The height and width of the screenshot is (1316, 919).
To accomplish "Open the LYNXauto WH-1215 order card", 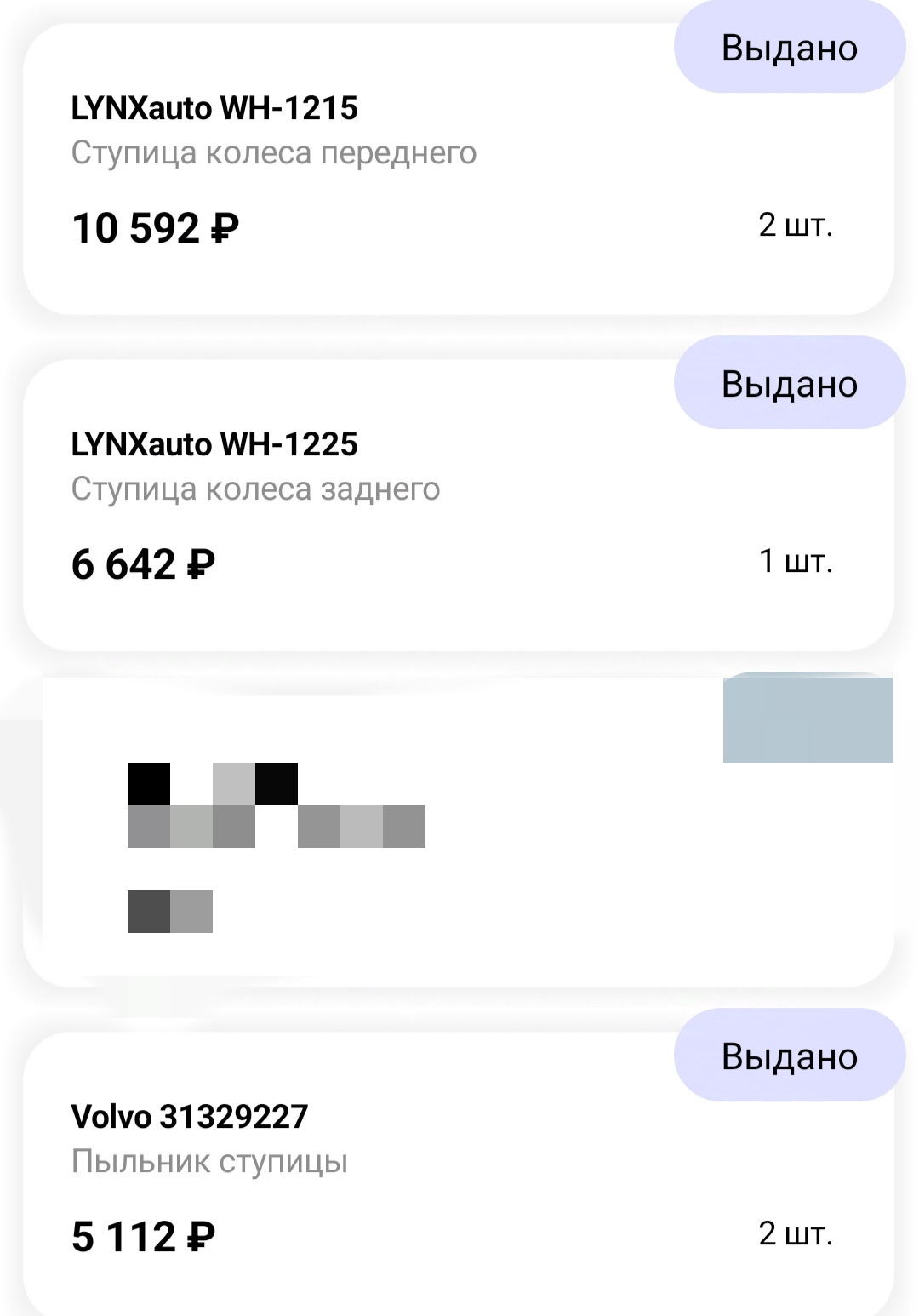I will (458, 170).
